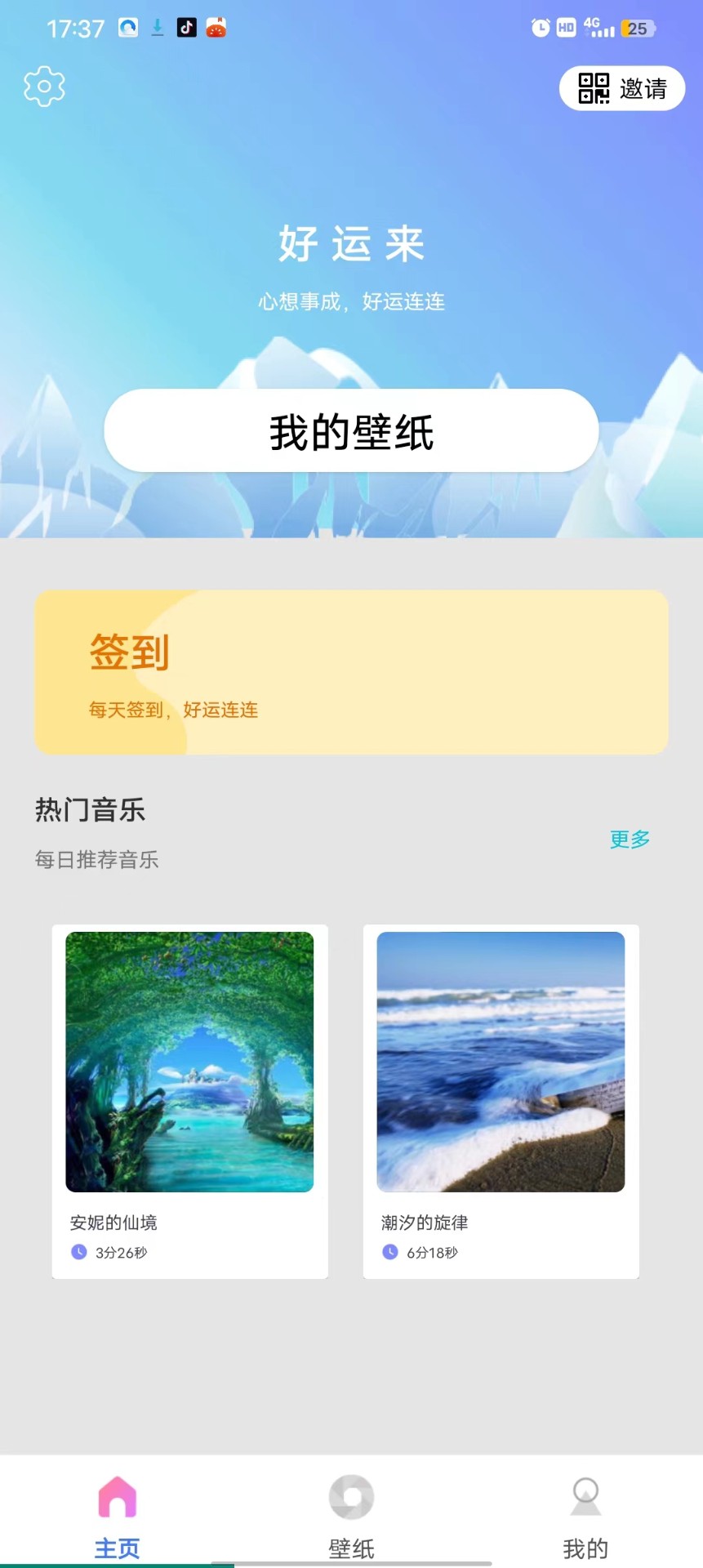The width and height of the screenshot is (703, 1568).
Task: Open 更多 to see more music
Action: click(629, 839)
